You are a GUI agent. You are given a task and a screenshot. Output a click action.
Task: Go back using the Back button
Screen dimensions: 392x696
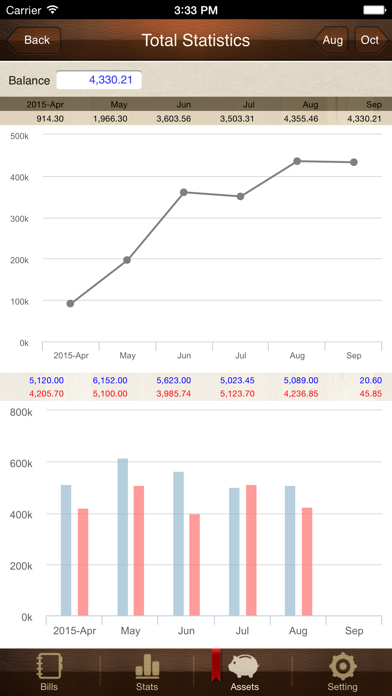[x=34, y=40]
